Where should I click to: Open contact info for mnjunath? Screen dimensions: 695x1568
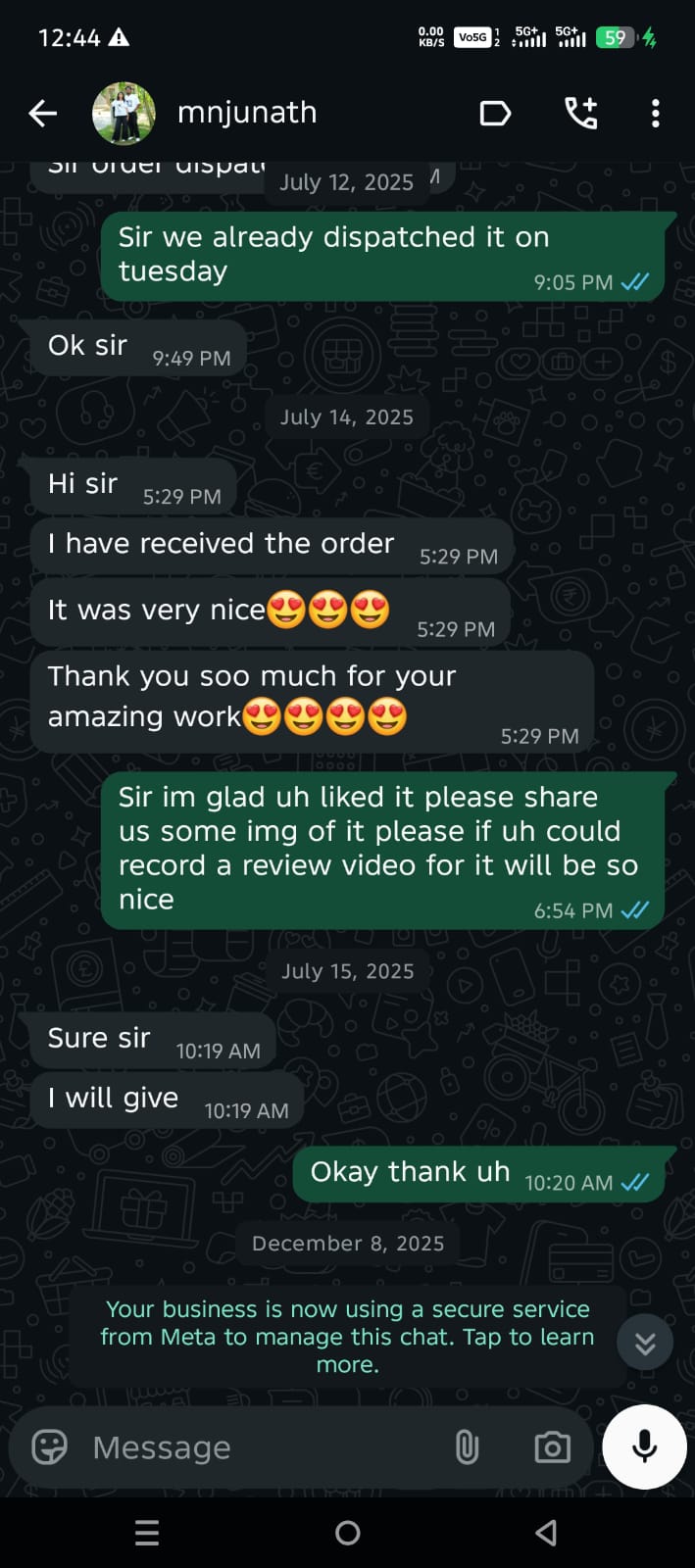pyautogui.click(x=247, y=114)
